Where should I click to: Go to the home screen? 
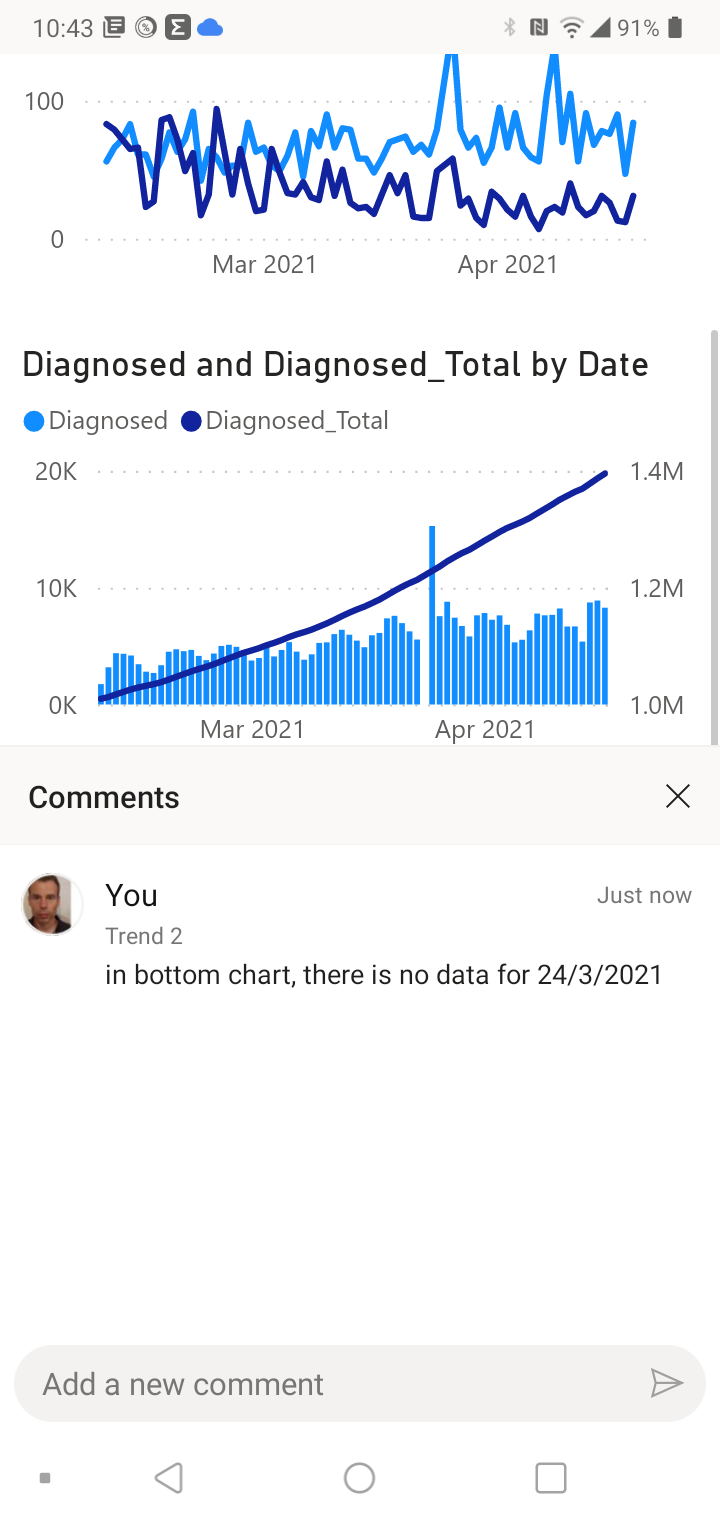click(x=359, y=1477)
